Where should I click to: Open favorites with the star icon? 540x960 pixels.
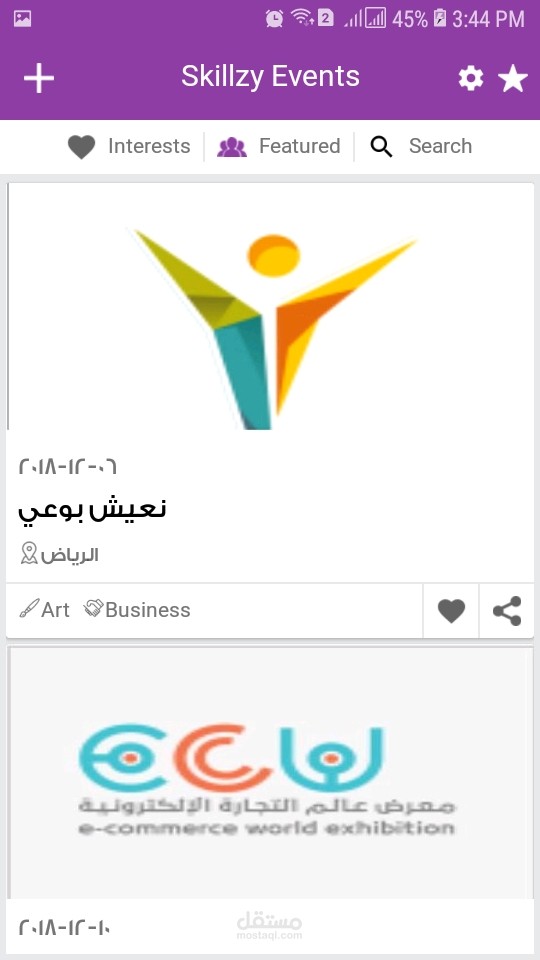(512, 78)
